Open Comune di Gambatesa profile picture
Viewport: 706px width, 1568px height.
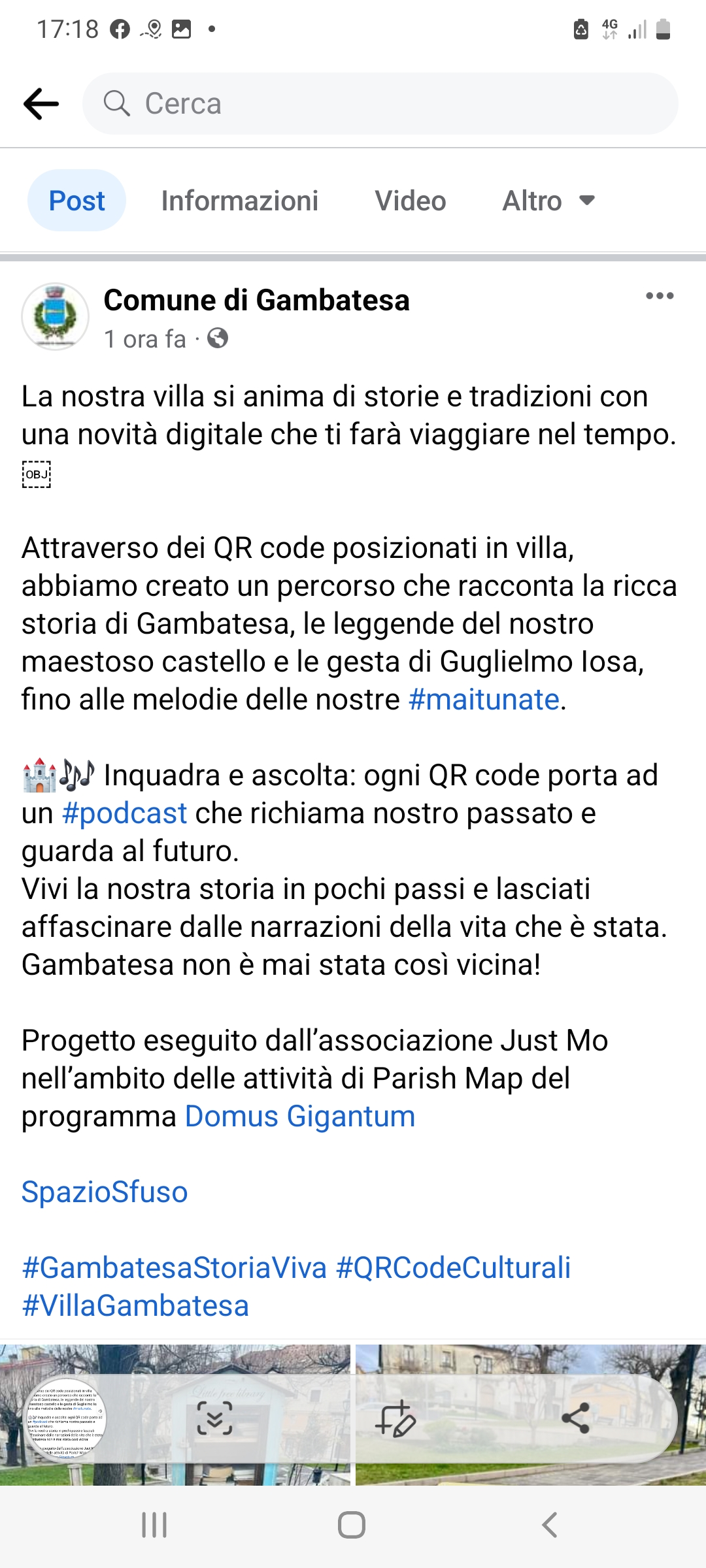56,316
